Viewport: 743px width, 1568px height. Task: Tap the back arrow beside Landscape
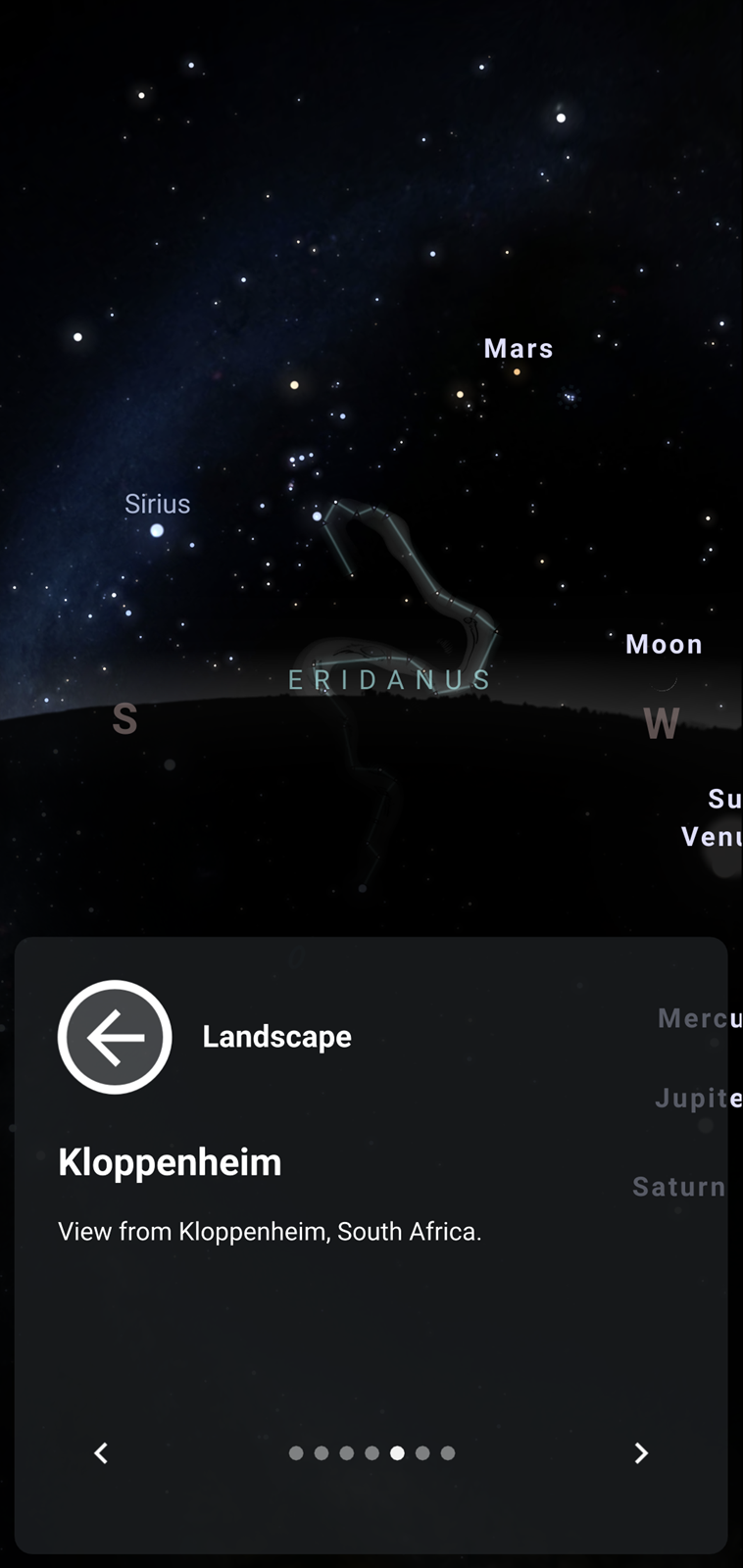(115, 1037)
